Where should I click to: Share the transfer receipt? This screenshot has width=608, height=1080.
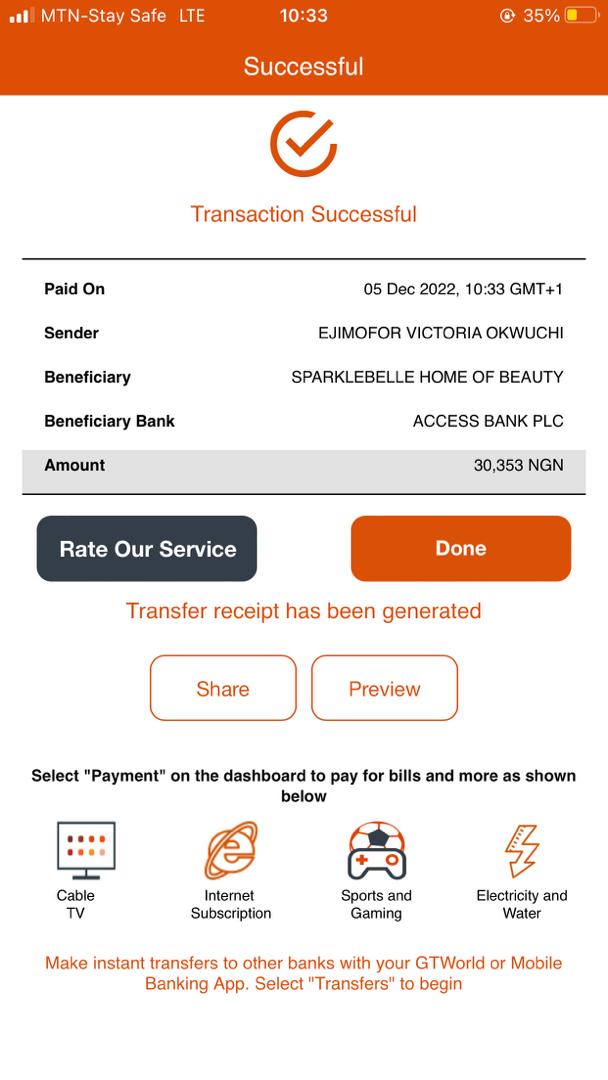pos(223,688)
